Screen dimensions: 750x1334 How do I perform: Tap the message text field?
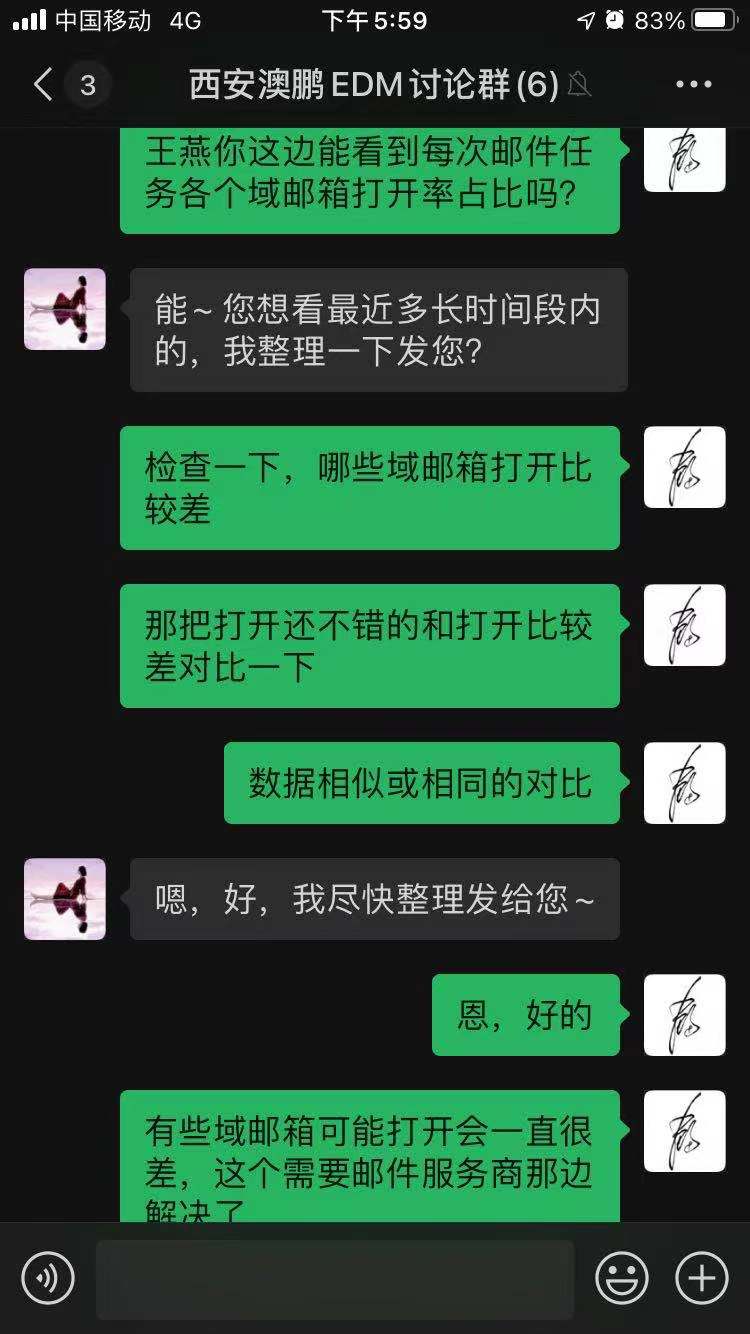334,1279
